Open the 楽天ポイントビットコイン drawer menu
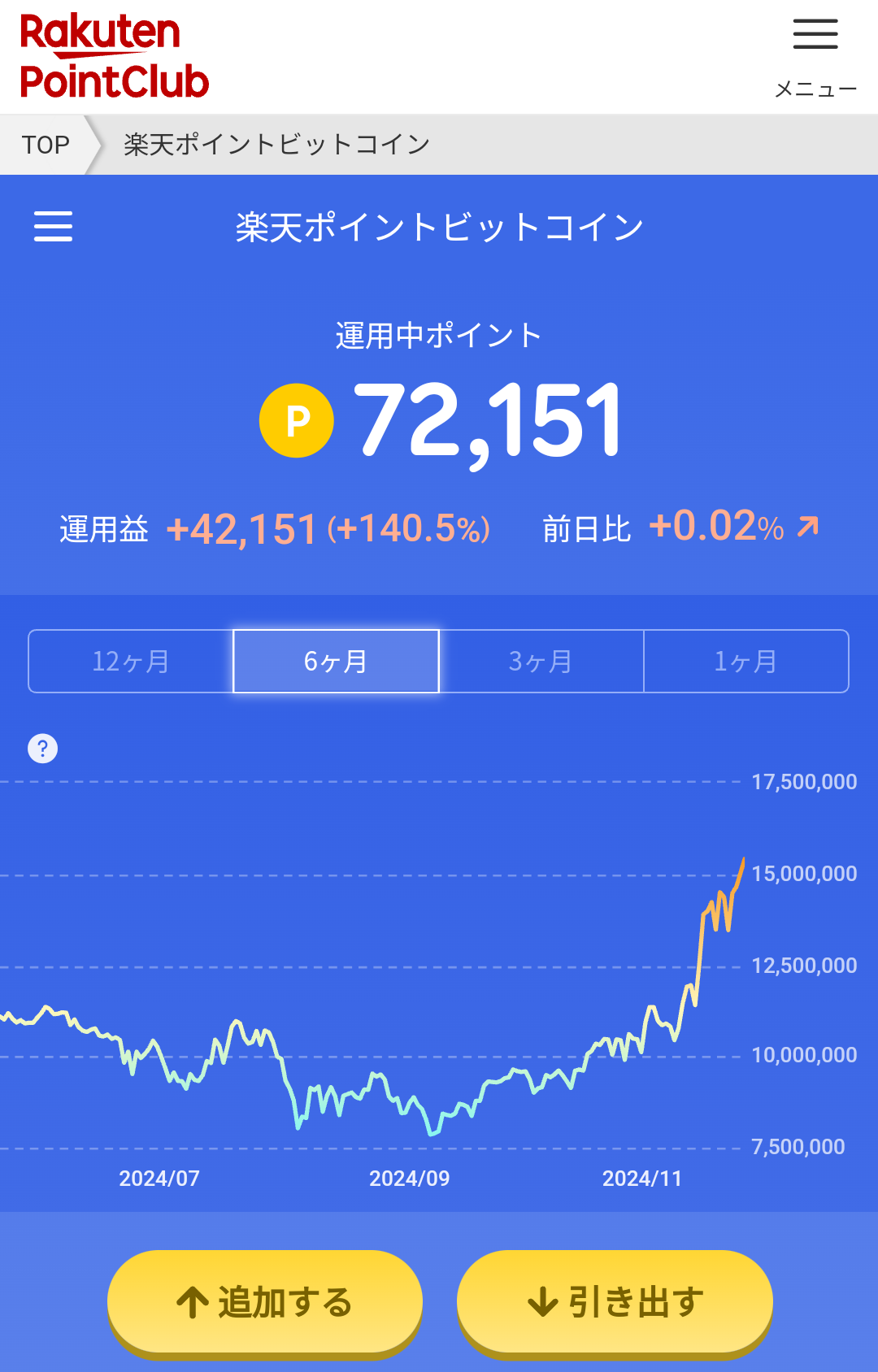Screen dimensions: 878x1372 pyautogui.click(x=53, y=226)
